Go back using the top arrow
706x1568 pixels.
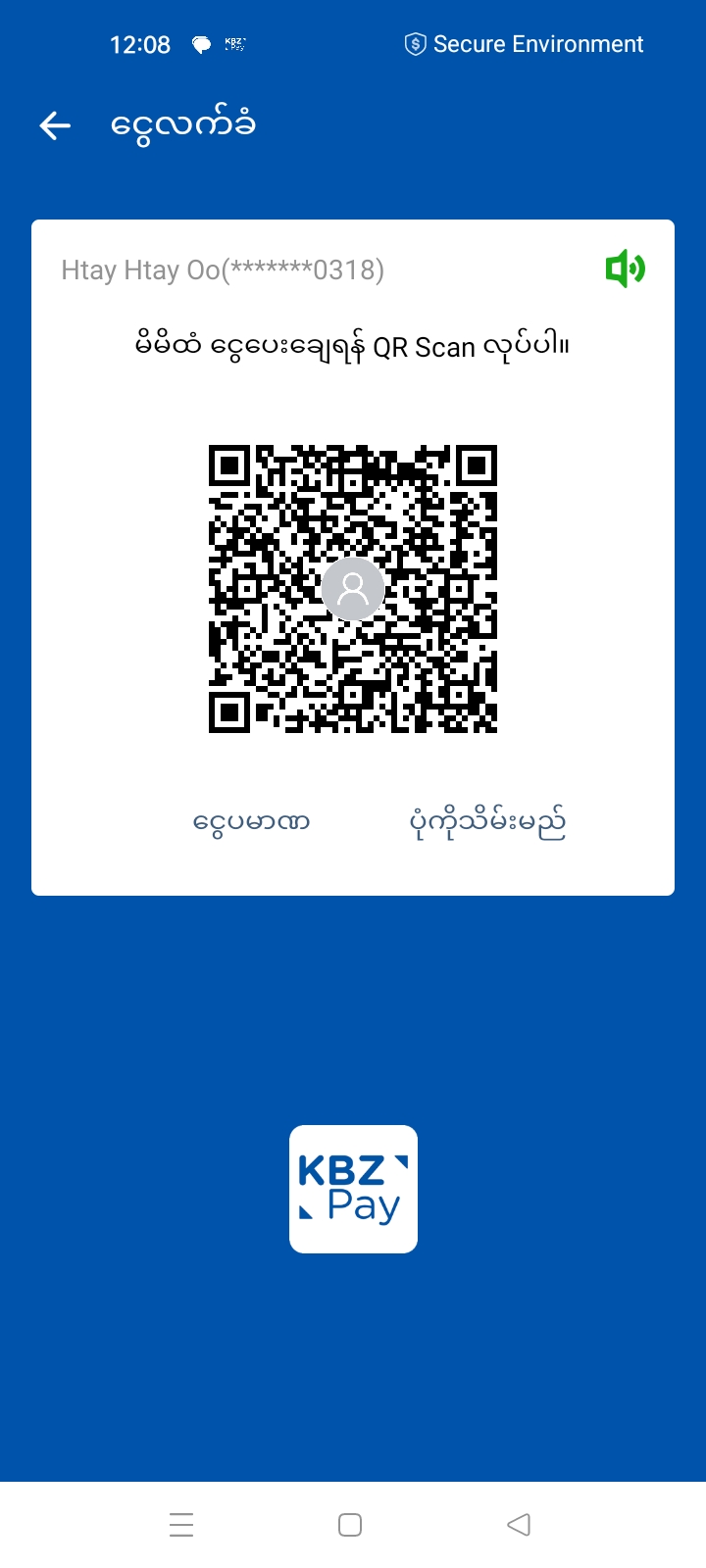coord(55,125)
